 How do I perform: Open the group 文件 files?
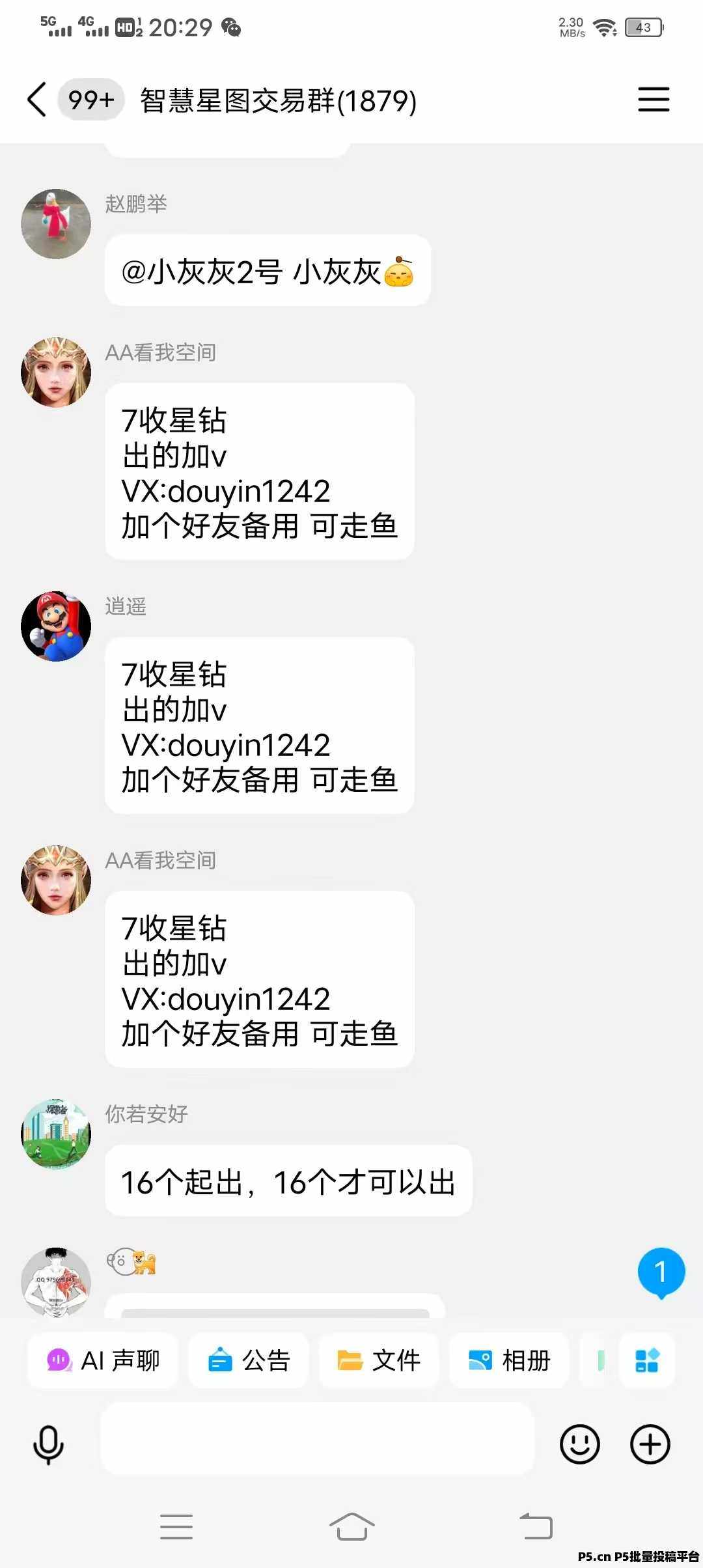coord(379,1360)
